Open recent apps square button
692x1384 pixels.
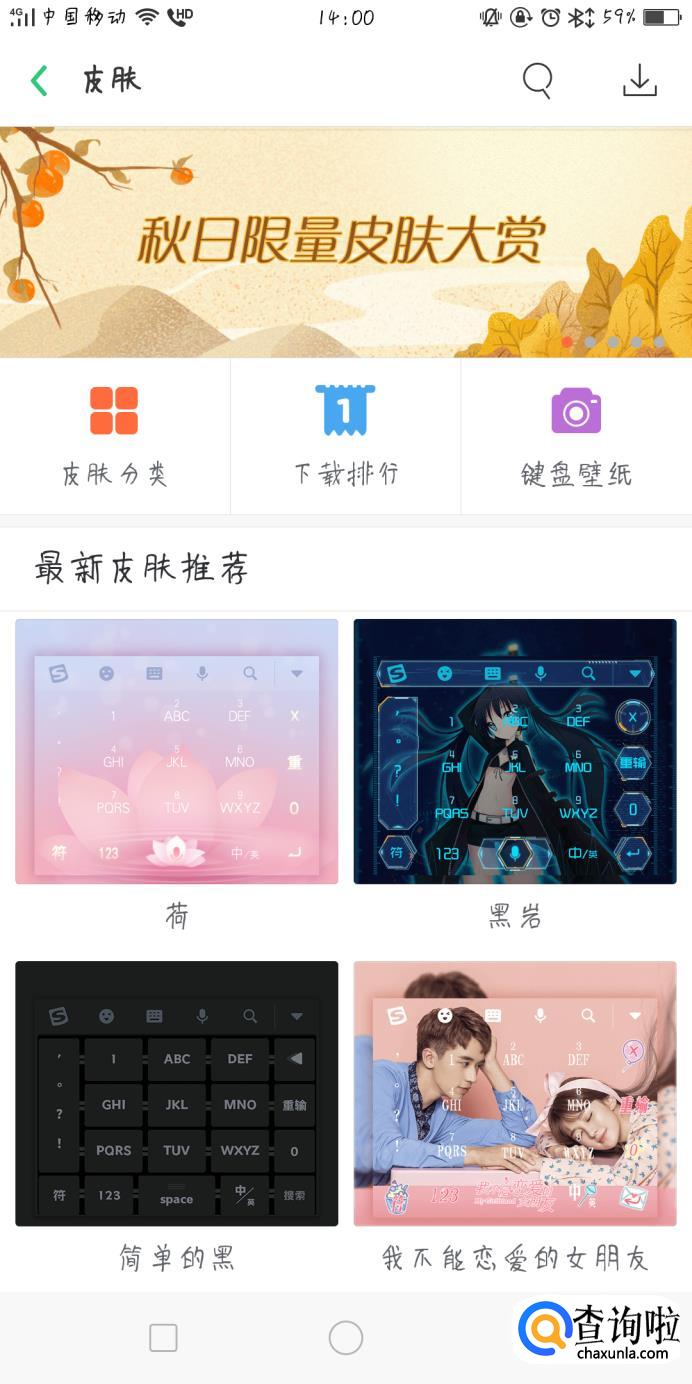pyautogui.click(x=163, y=1338)
